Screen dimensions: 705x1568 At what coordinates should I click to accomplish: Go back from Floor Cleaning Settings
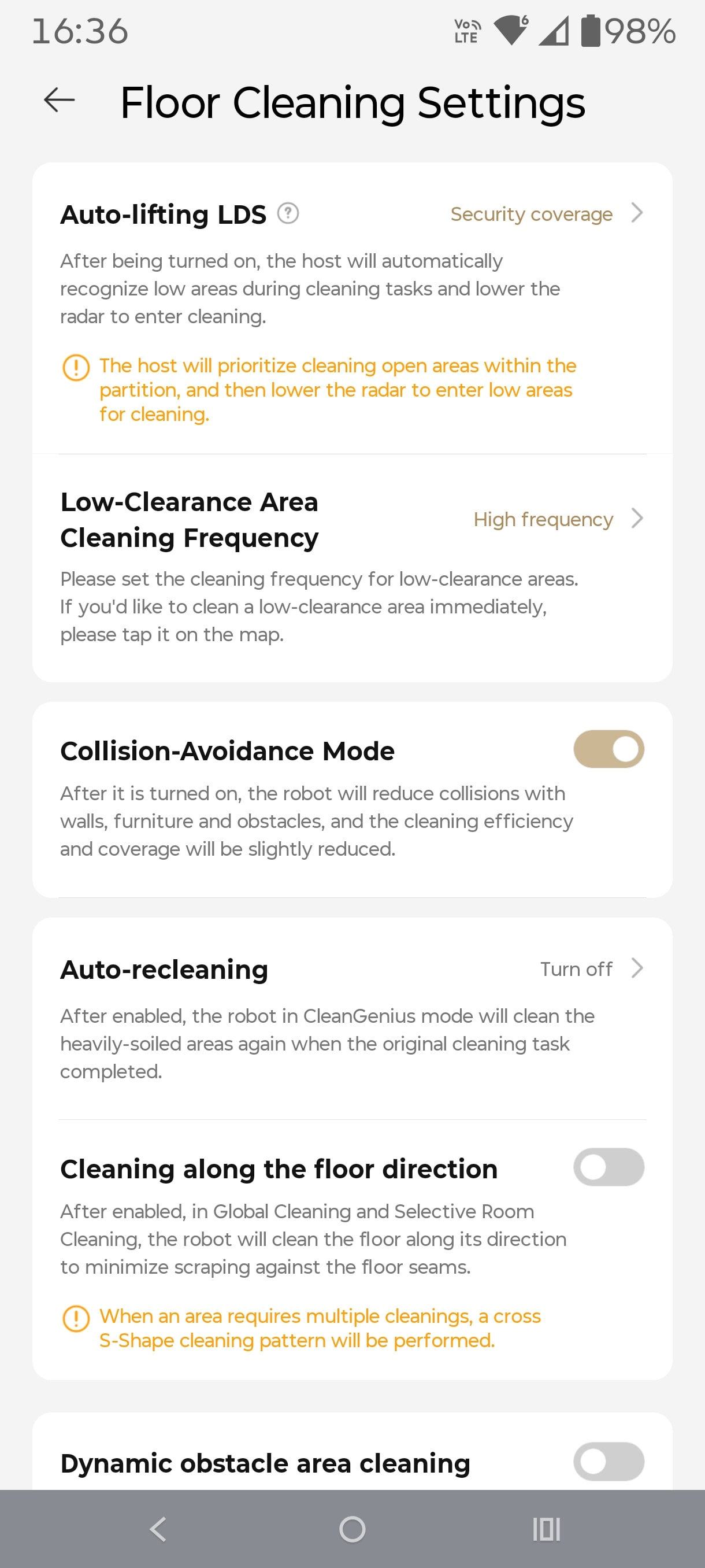point(60,101)
